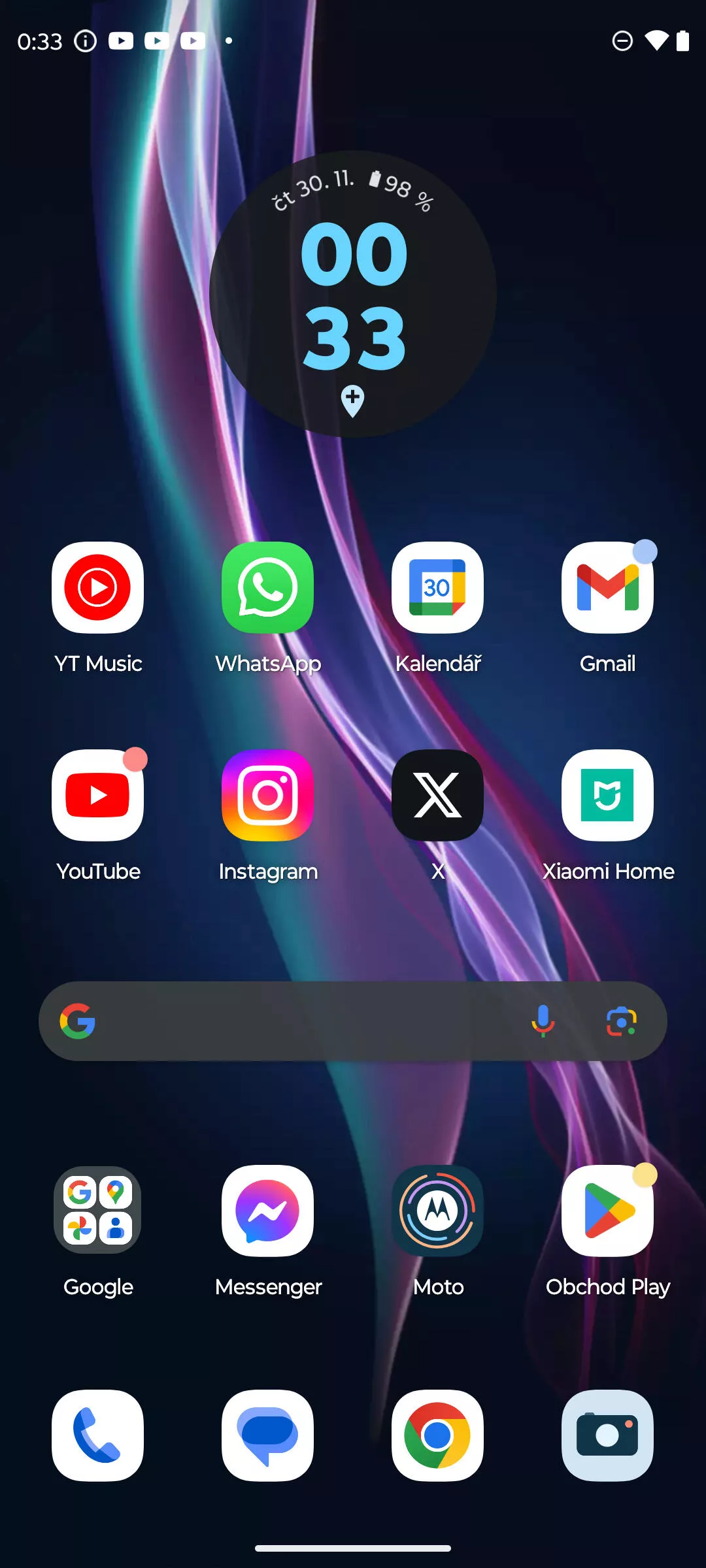The width and height of the screenshot is (706, 1568).
Task: Open Google Lens camera search
Action: [621, 1021]
